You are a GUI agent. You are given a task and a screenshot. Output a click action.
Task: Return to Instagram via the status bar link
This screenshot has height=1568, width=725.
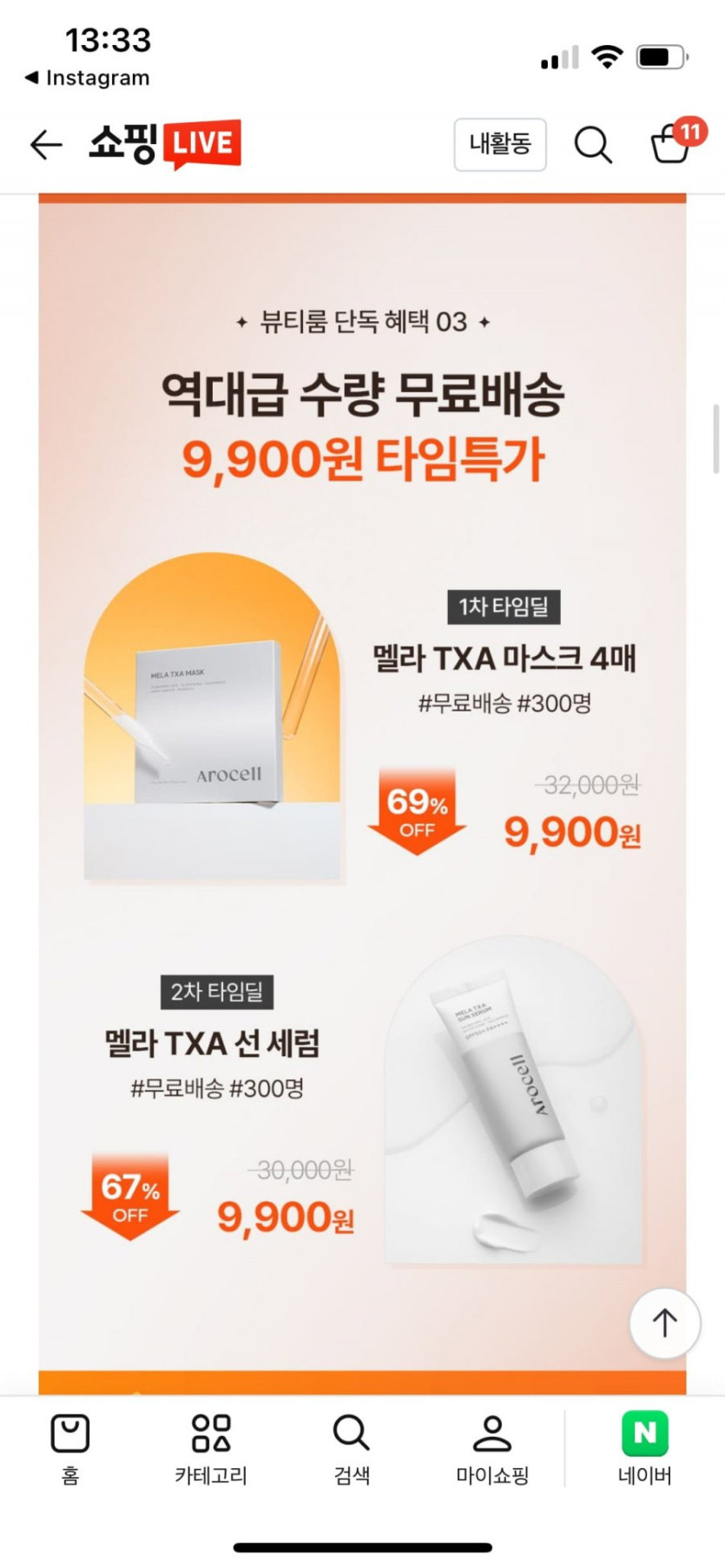pyautogui.click(x=88, y=78)
